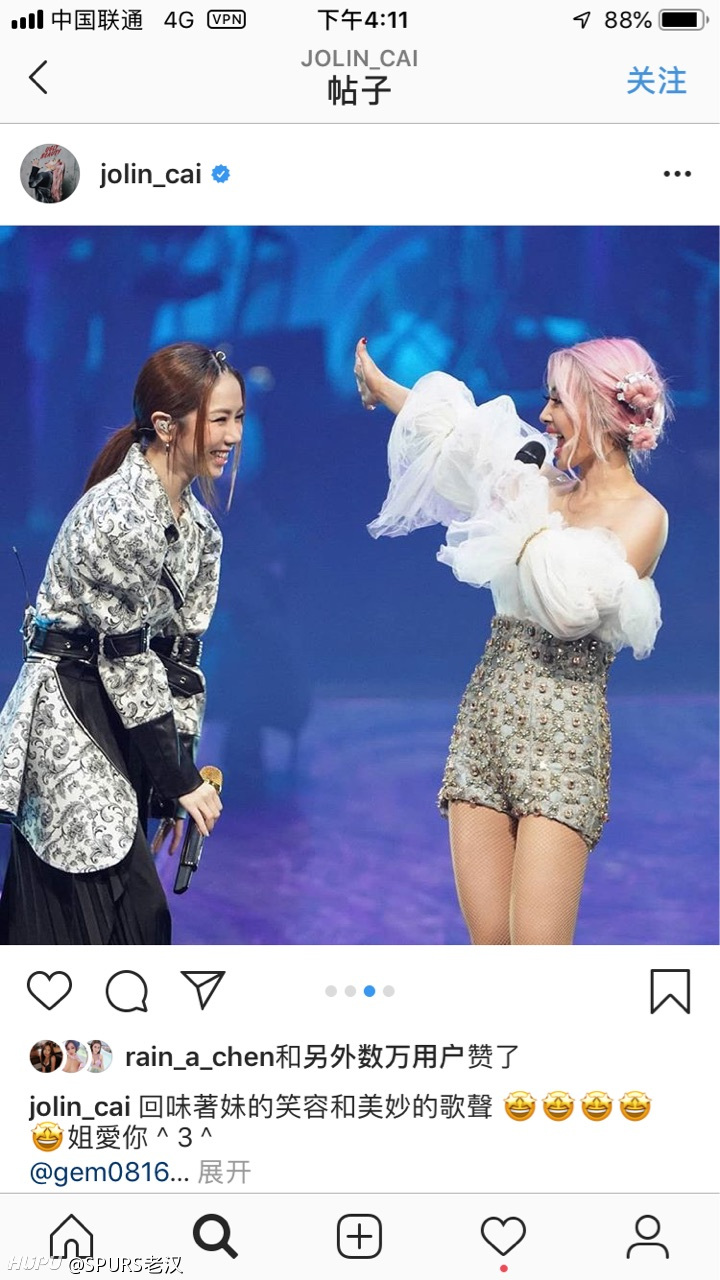Open the activity heart tab

[503, 1237]
